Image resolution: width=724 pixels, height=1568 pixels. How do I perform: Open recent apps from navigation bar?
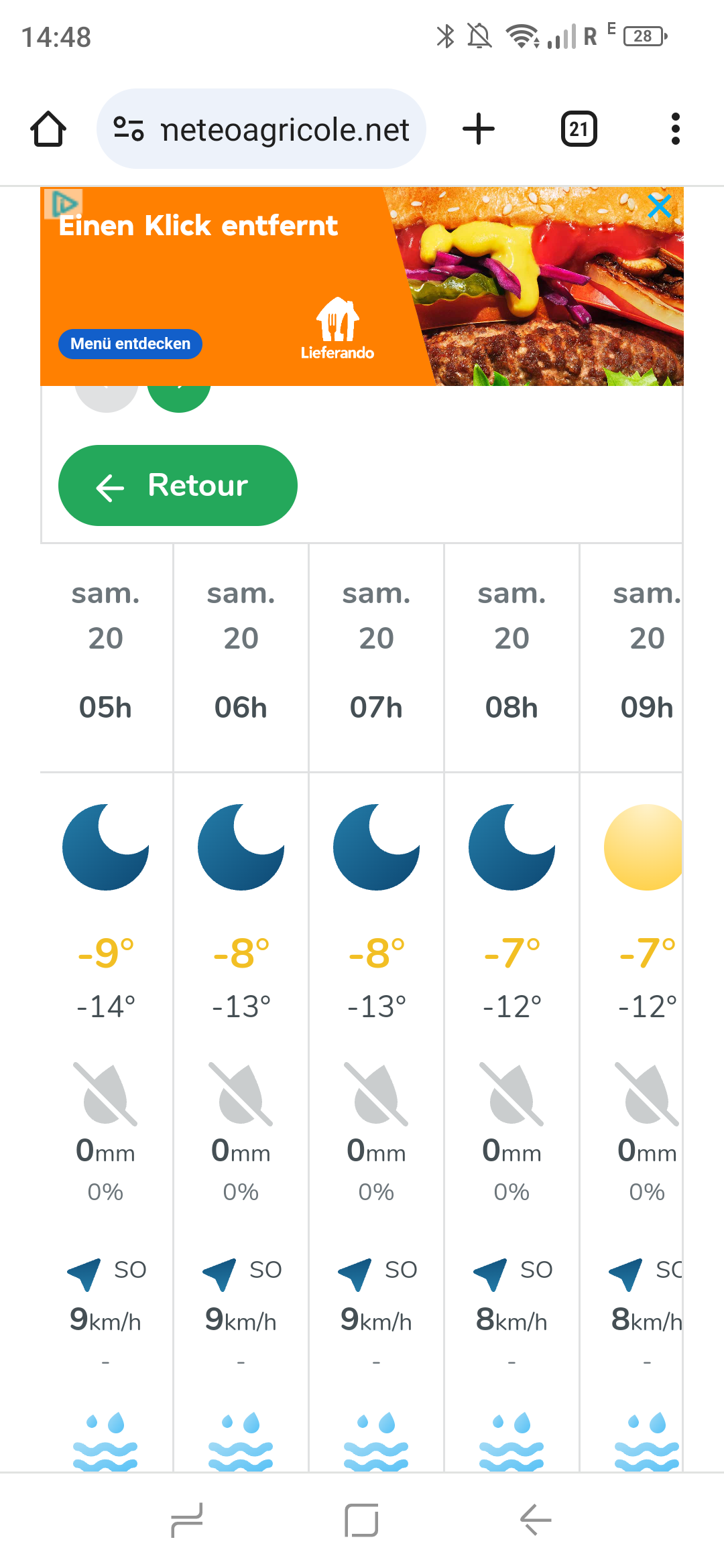point(187,1520)
